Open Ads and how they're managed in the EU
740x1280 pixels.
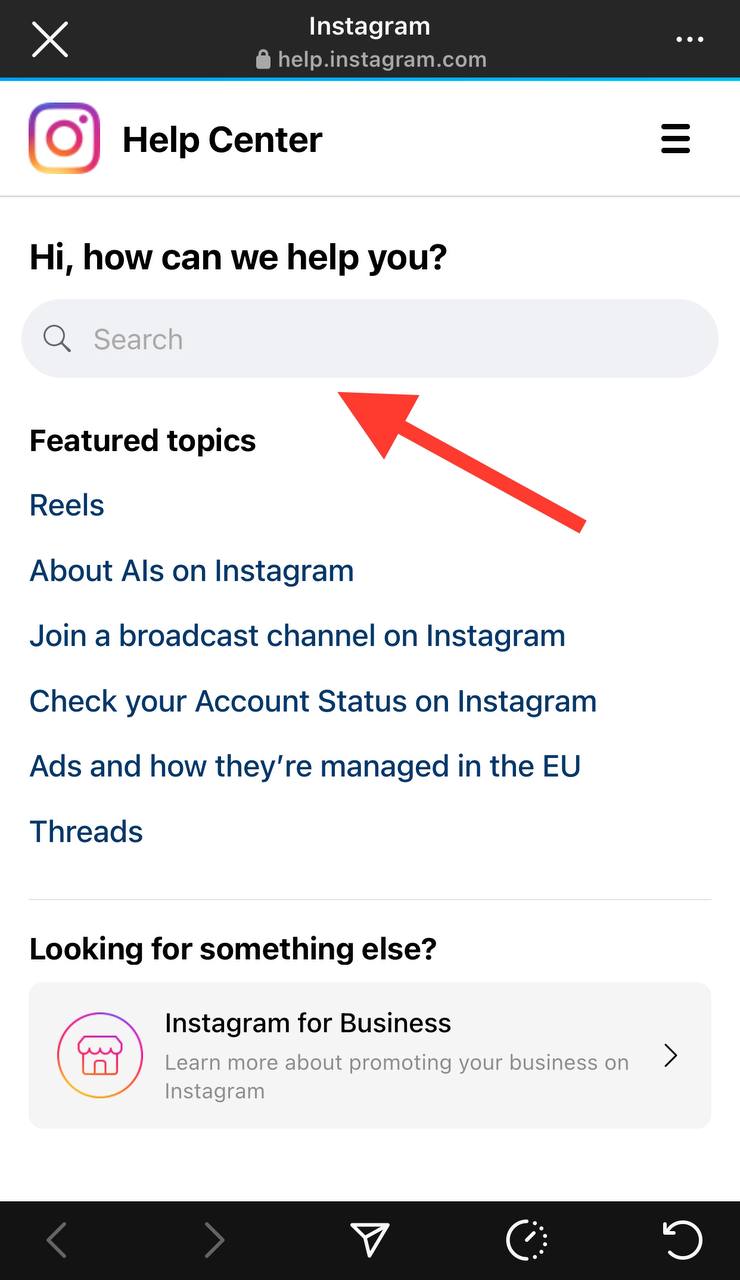[305, 766]
